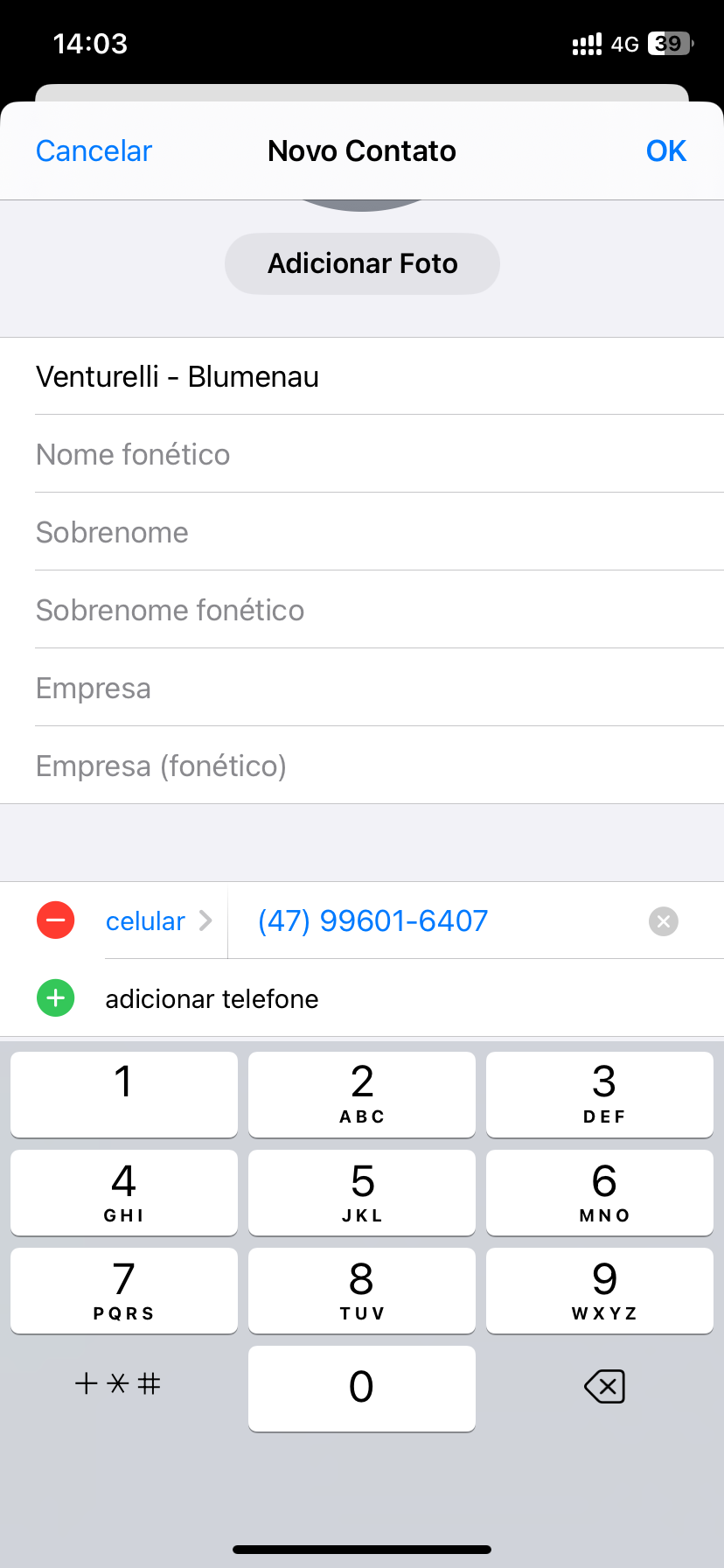
Task: Edit the phone number (47) 99601-6407
Action: (x=420, y=920)
